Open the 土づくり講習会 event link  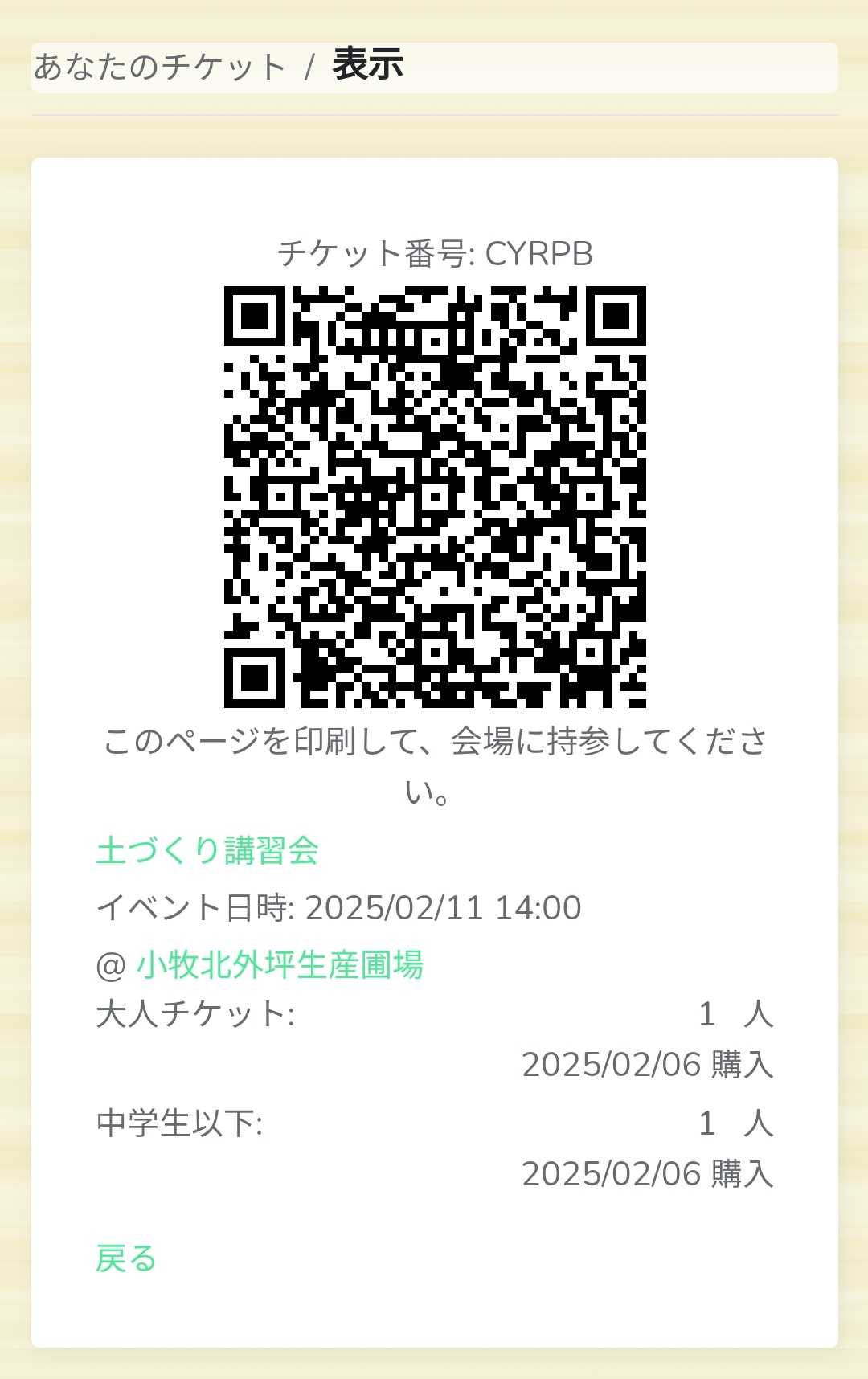point(207,850)
